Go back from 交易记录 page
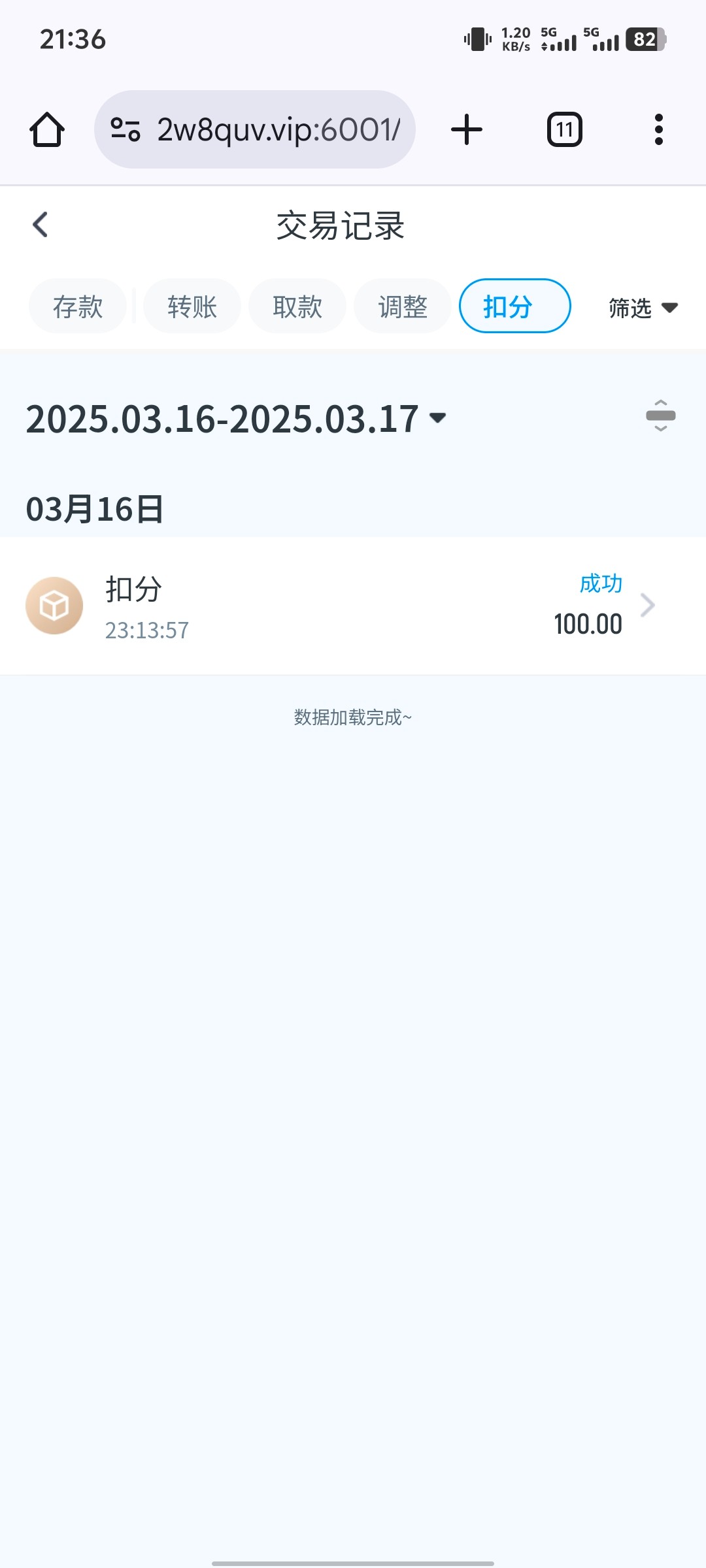The width and height of the screenshot is (706, 1568). 41,225
